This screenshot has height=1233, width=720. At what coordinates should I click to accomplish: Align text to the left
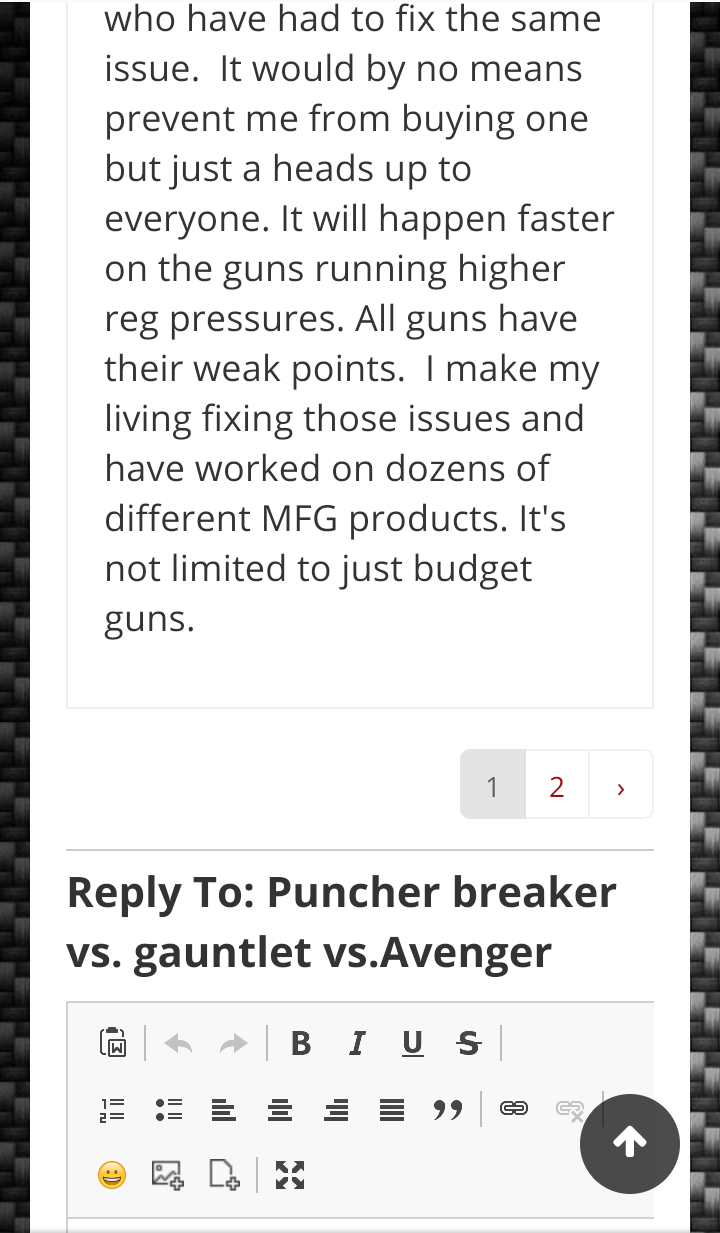coord(224,1109)
